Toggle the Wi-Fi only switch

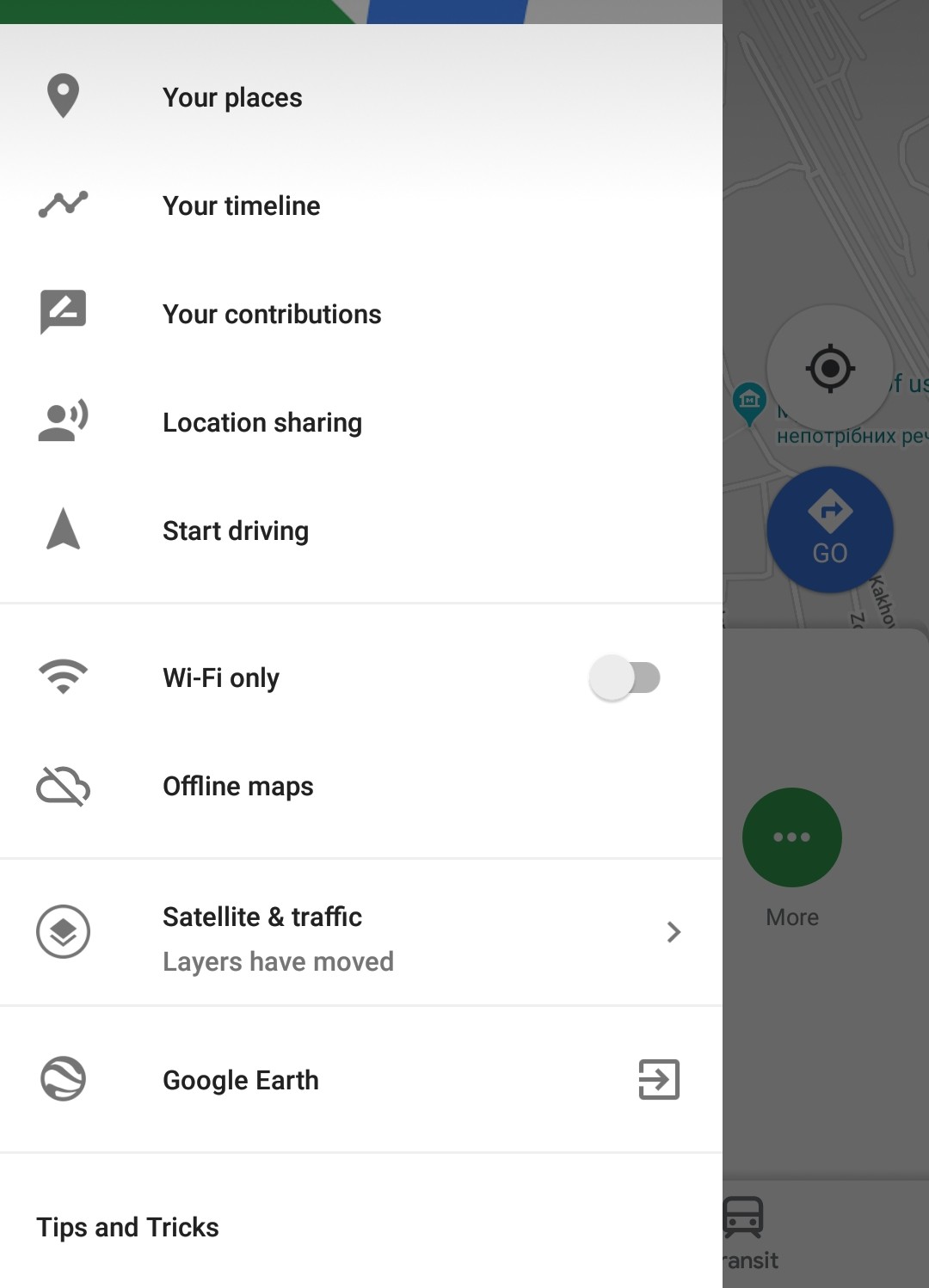tap(625, 678)
